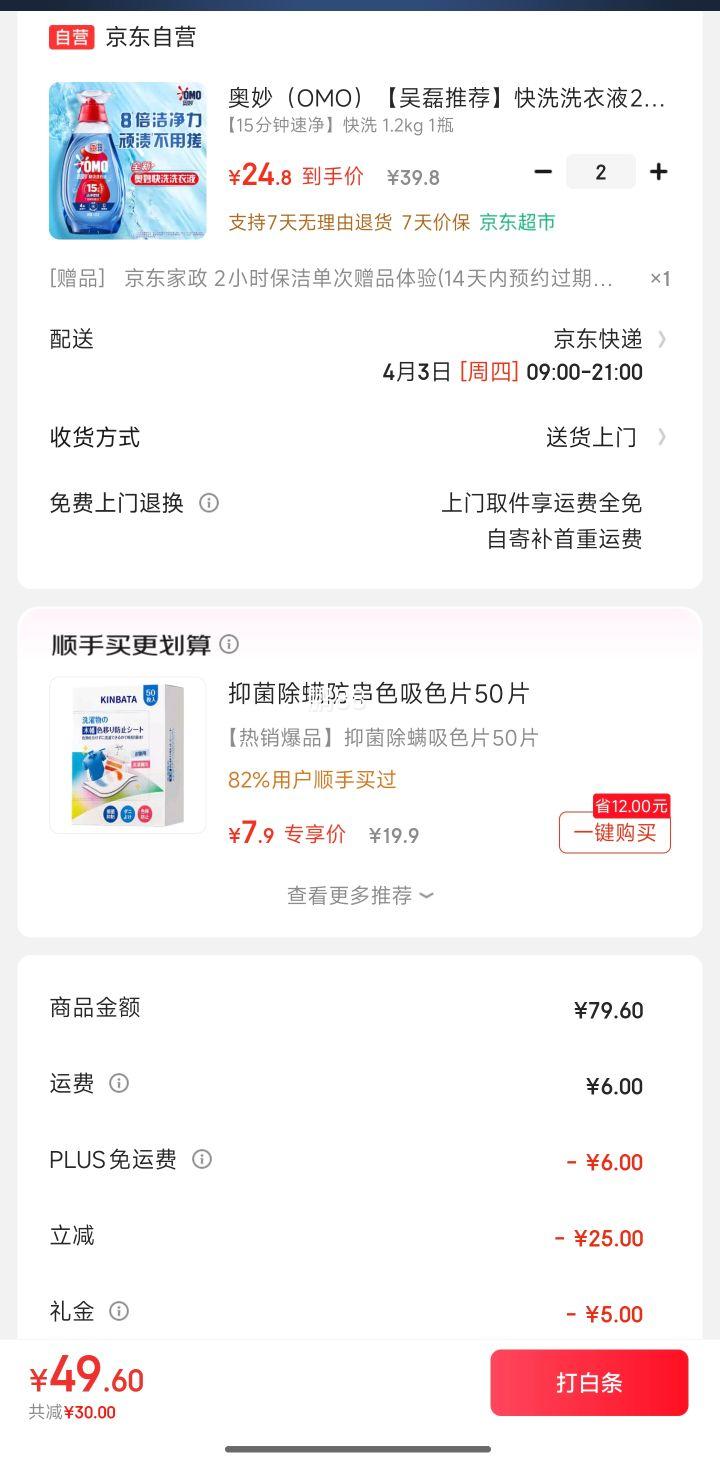Open the 礼金 info icon
Screen dimensions: 720x1465
tap(119, 1311)
